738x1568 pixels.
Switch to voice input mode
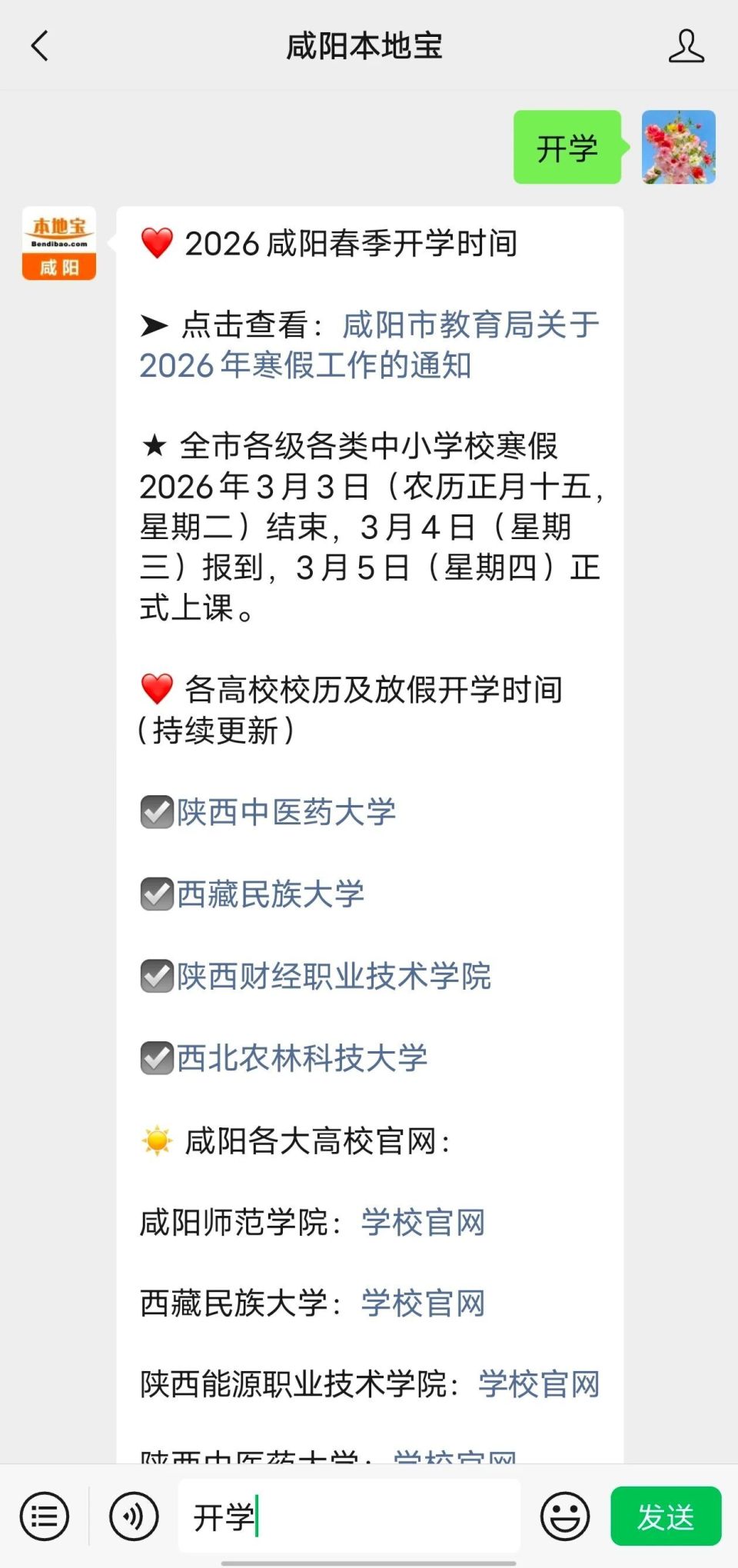point(132,1516)
